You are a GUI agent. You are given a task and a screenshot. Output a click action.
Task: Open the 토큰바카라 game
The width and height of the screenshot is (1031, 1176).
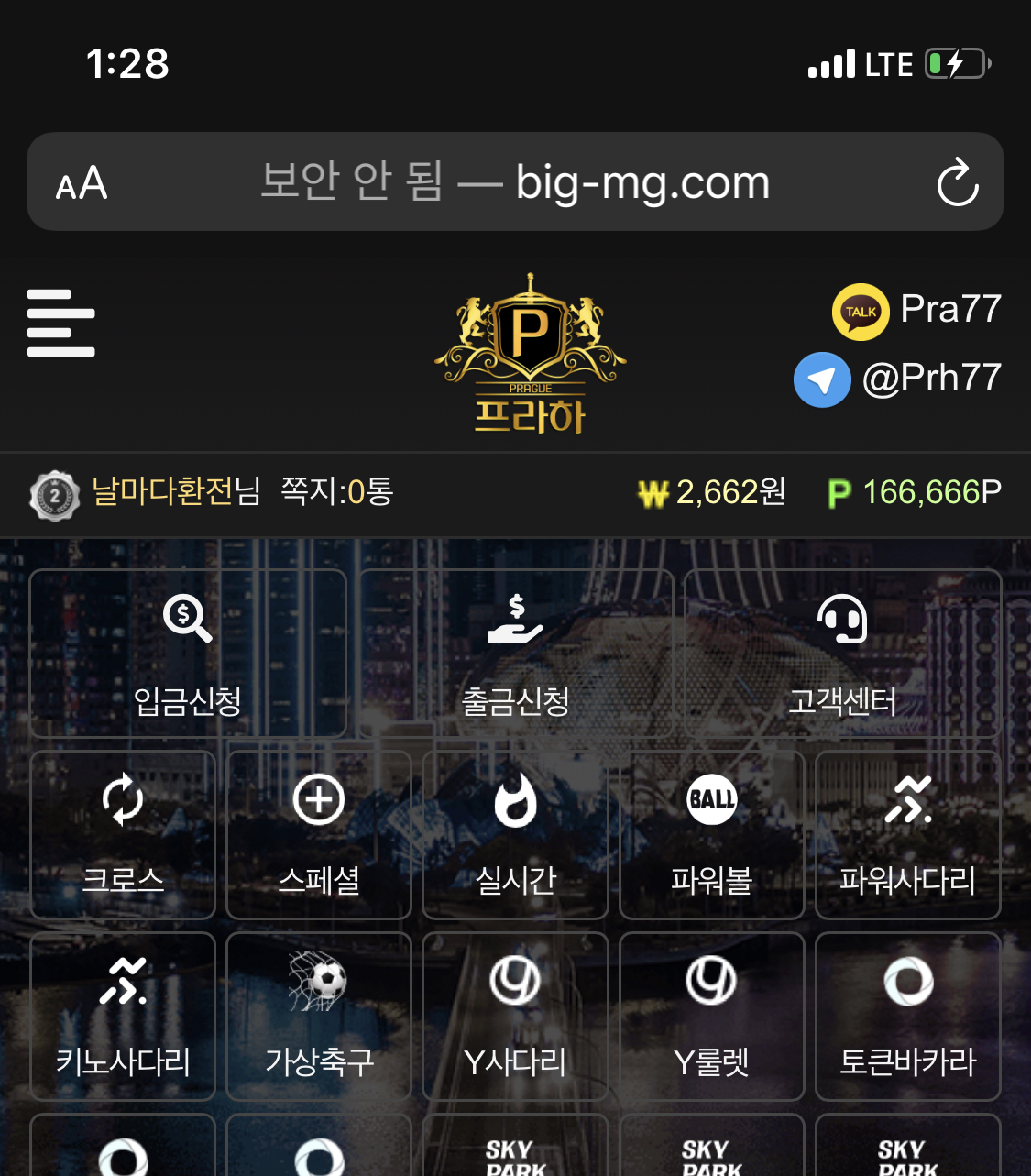(x=907, y=1016)
